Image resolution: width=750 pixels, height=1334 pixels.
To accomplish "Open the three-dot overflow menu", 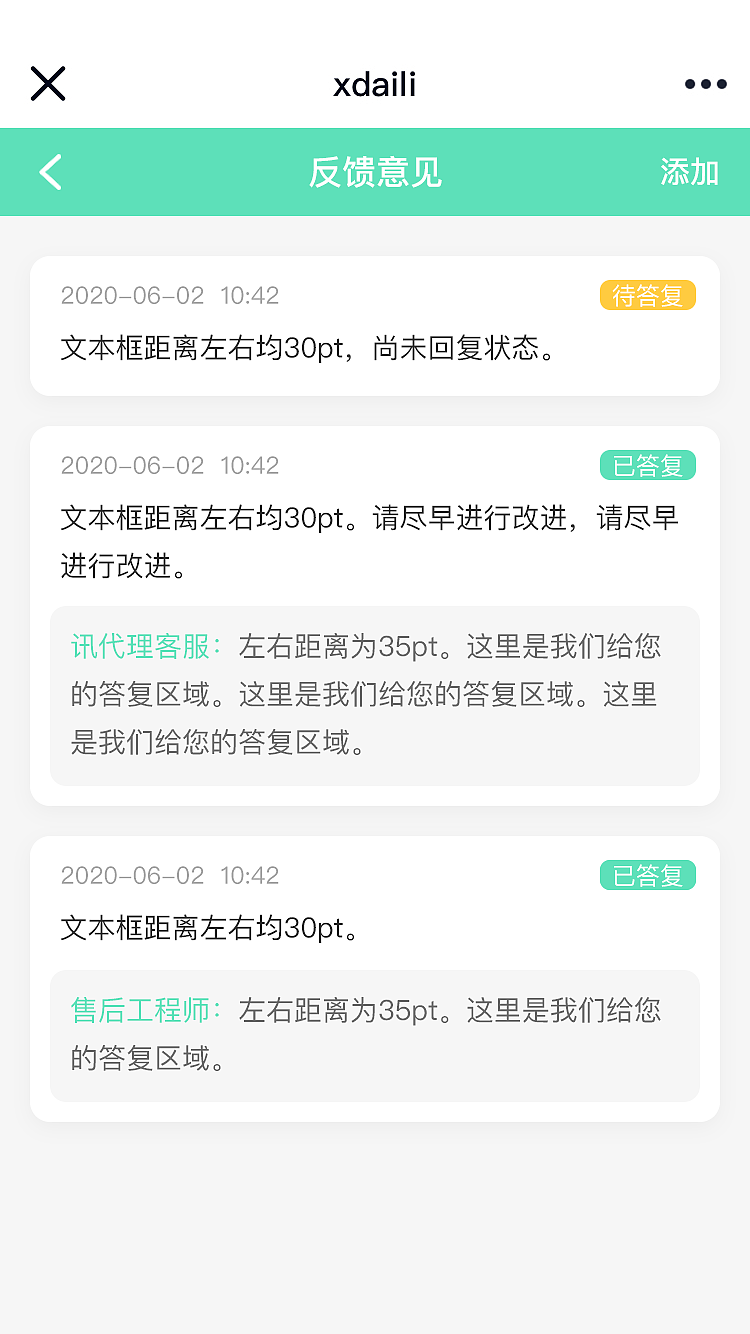I will pos(705,85).
